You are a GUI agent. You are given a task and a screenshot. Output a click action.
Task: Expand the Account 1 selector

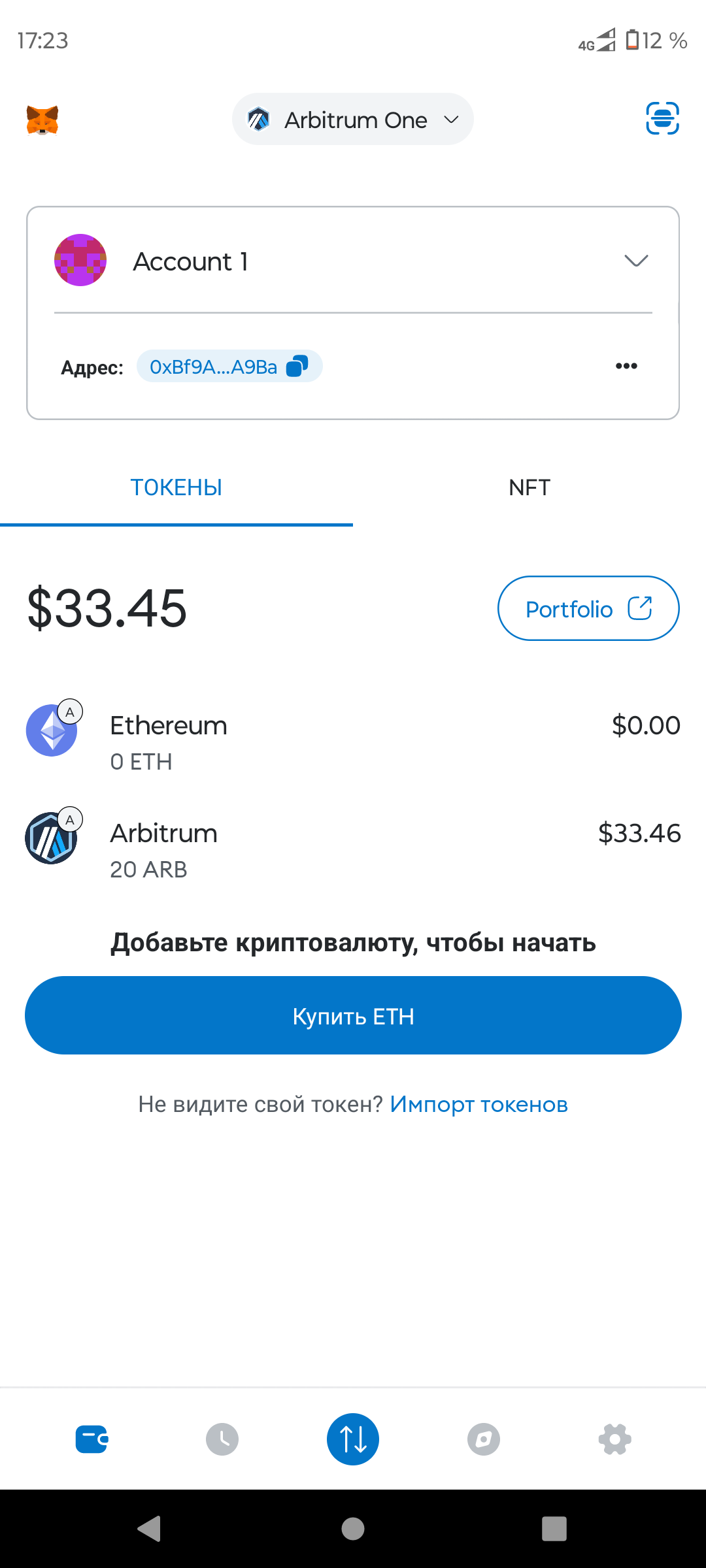353,261
